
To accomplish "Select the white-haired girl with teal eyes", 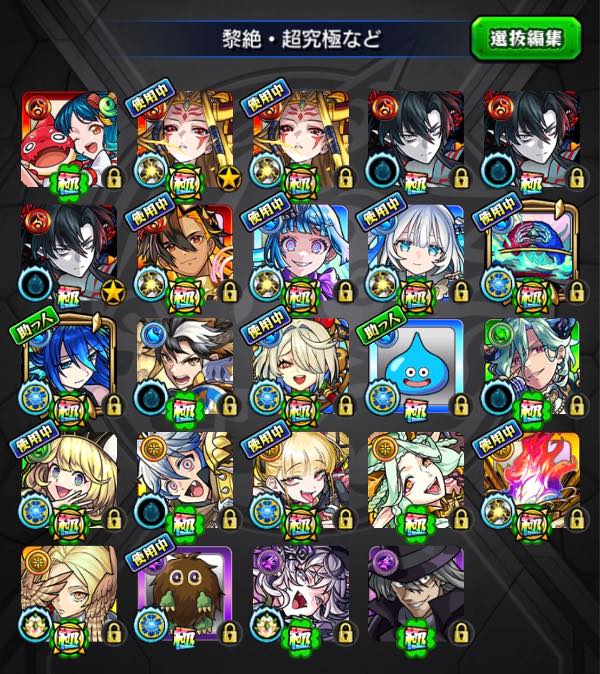I will pyautogui.click(x=416, y=253).
